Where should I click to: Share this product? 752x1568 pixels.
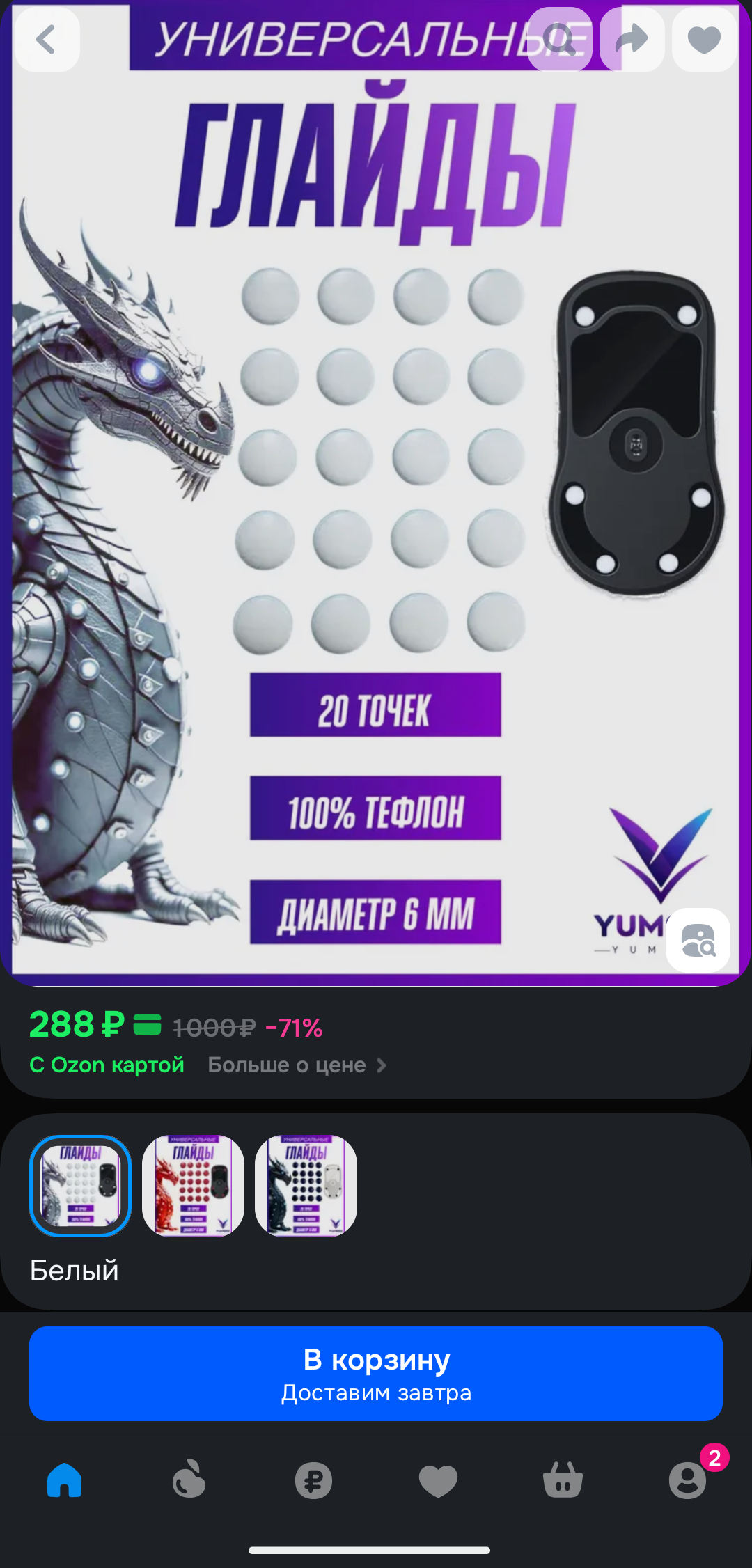pos(632,40)
